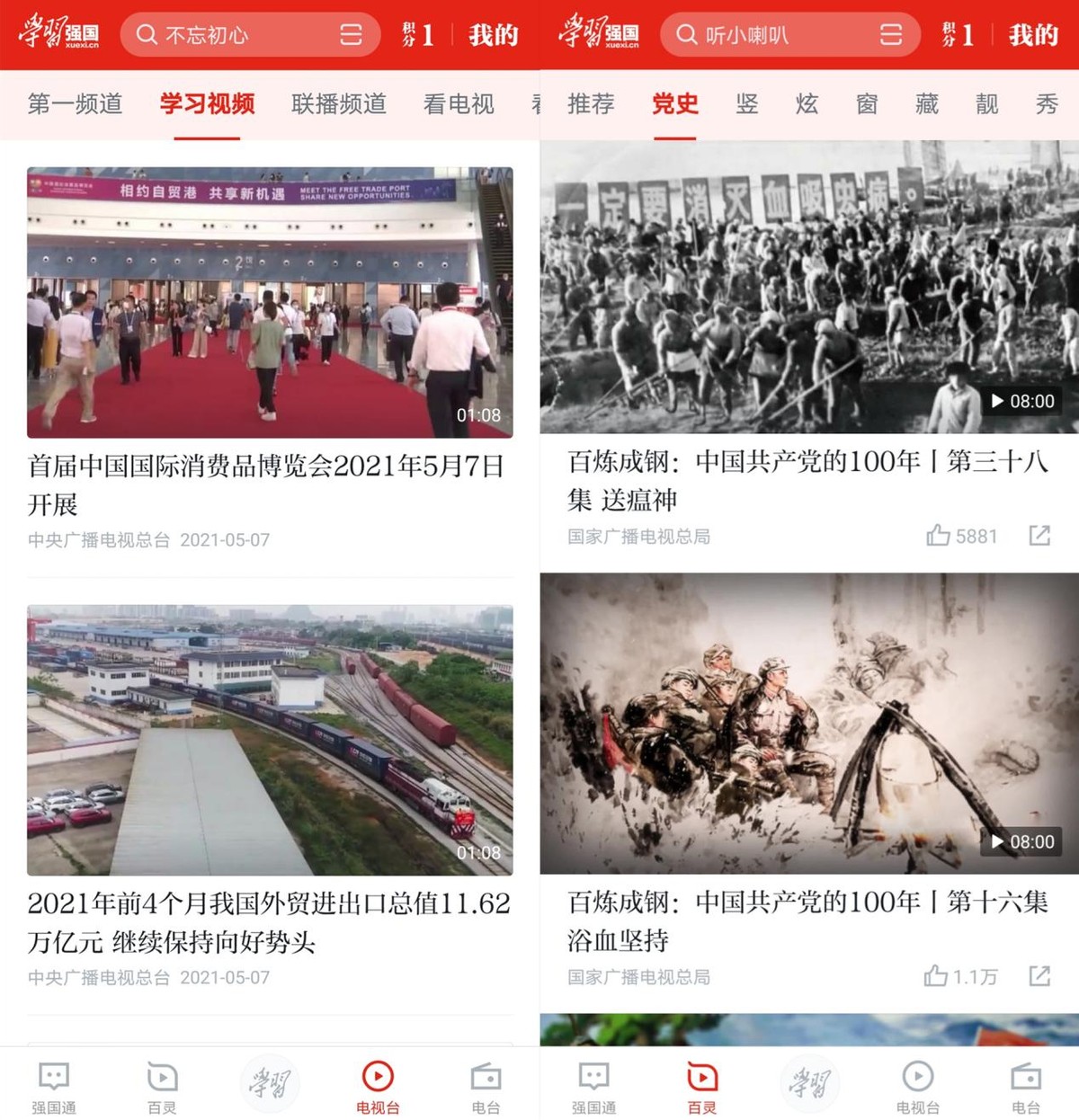Play the 第三十八集 送瘟神 video
This screenshot has height=1120, width=1079.
click(x=809, y=288)
